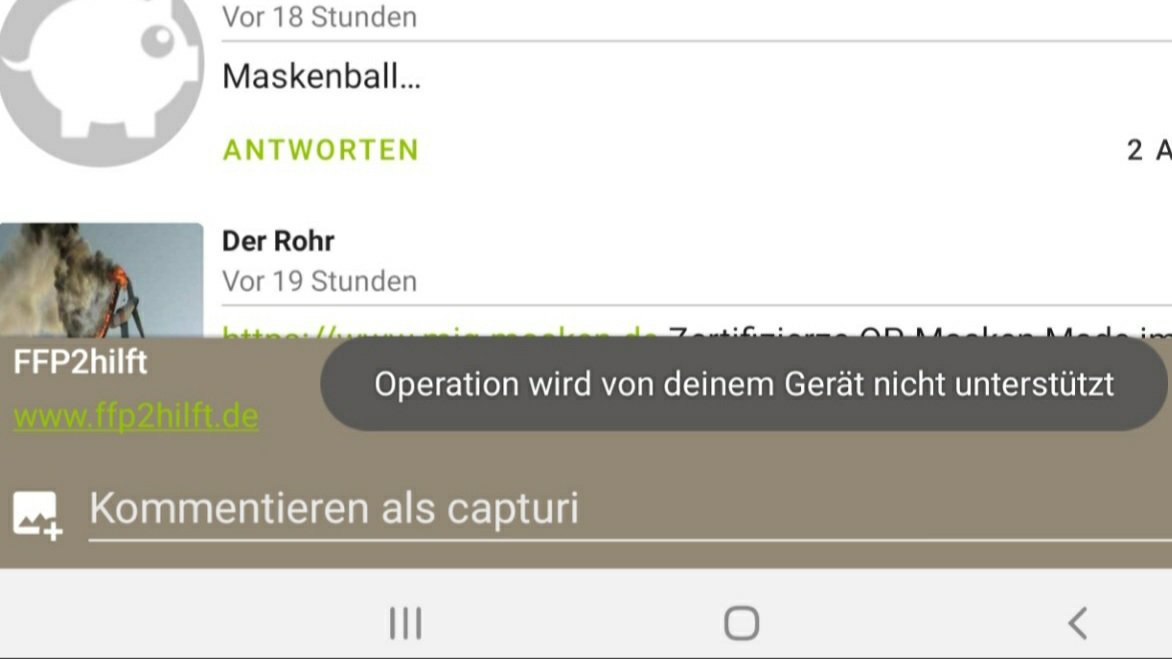
Task: Return to the home screen
Action: coord(741,623)
